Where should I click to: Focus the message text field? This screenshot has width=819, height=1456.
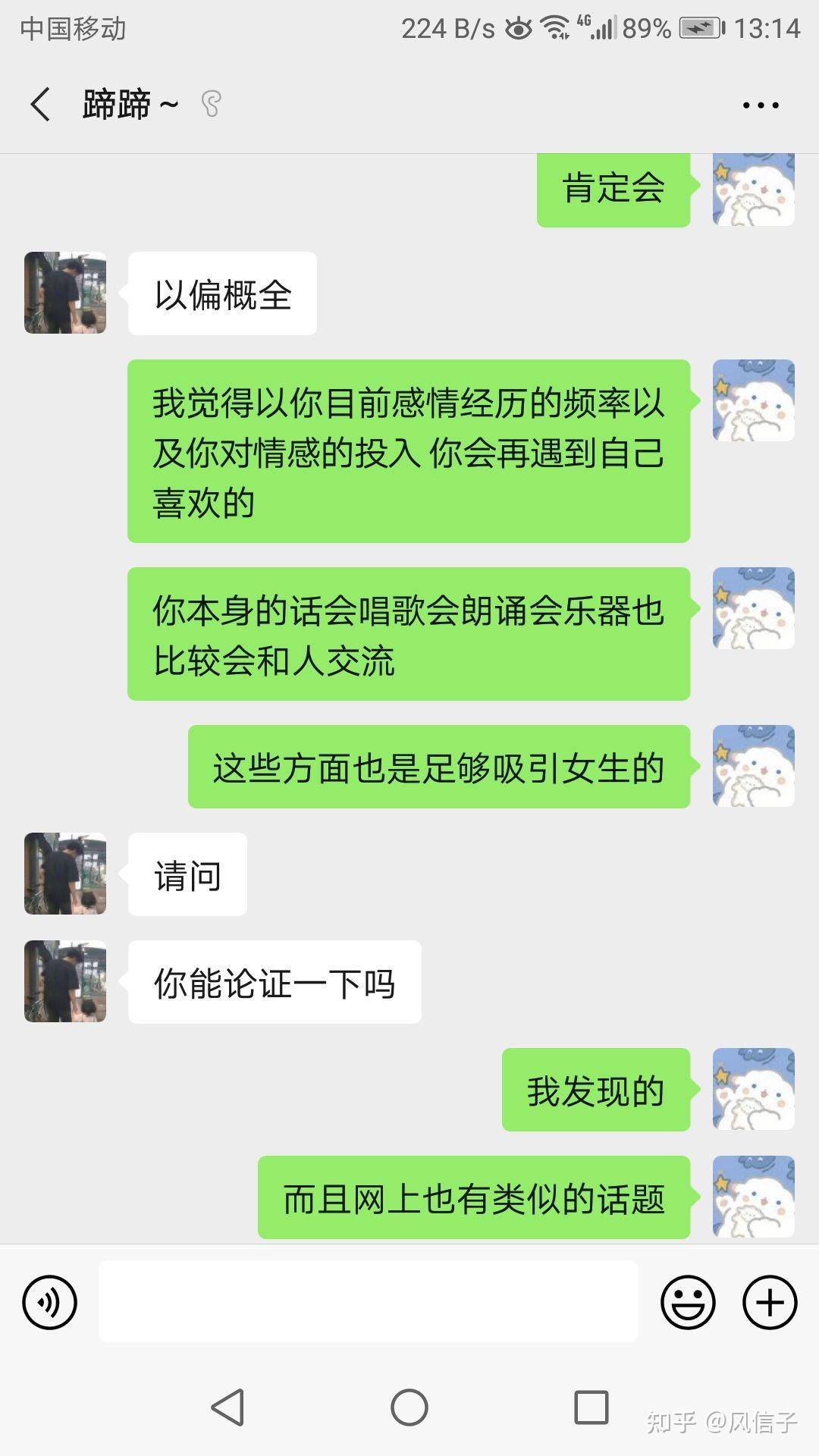368,1301
